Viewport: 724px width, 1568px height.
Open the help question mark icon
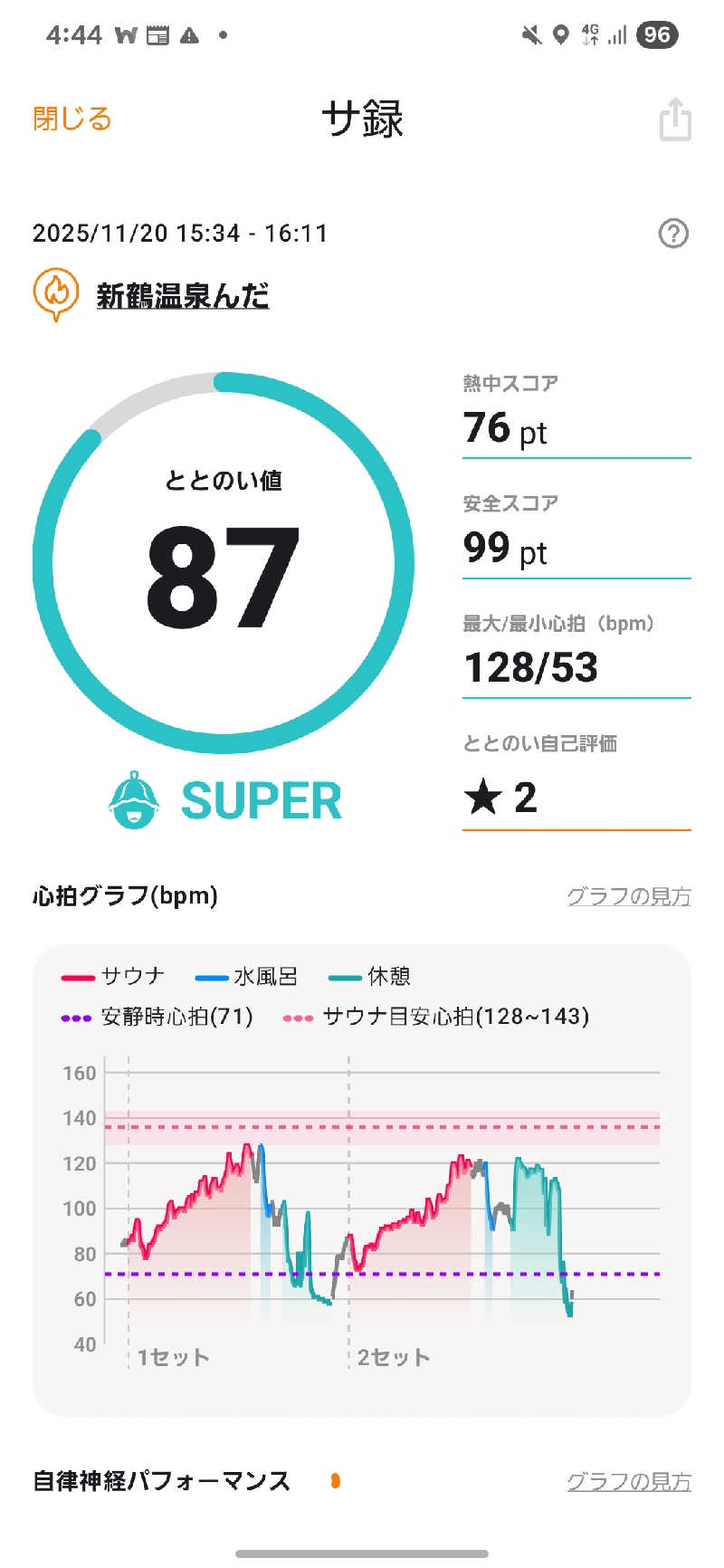[672, 234]
